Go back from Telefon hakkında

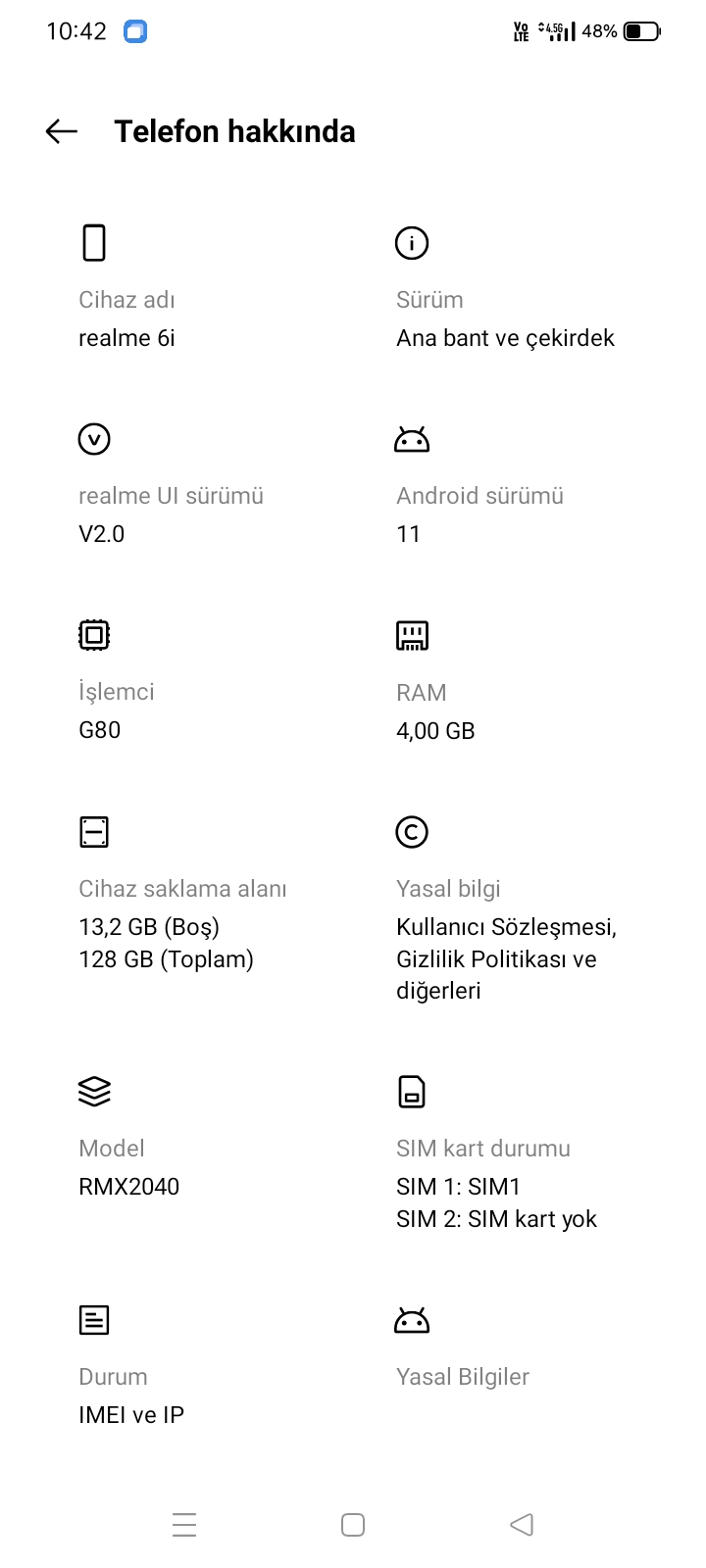61,131
